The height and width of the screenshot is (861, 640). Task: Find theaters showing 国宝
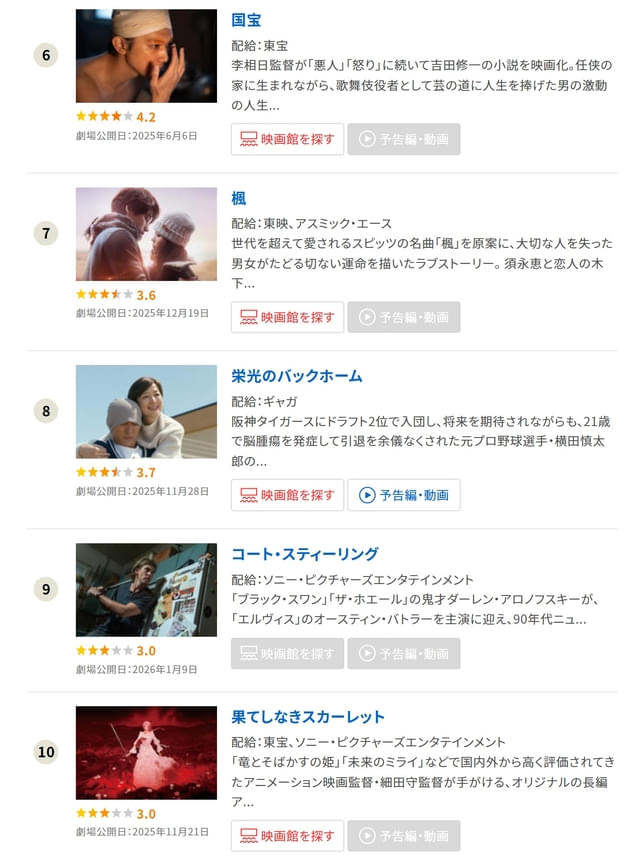(x=287, y=139)
